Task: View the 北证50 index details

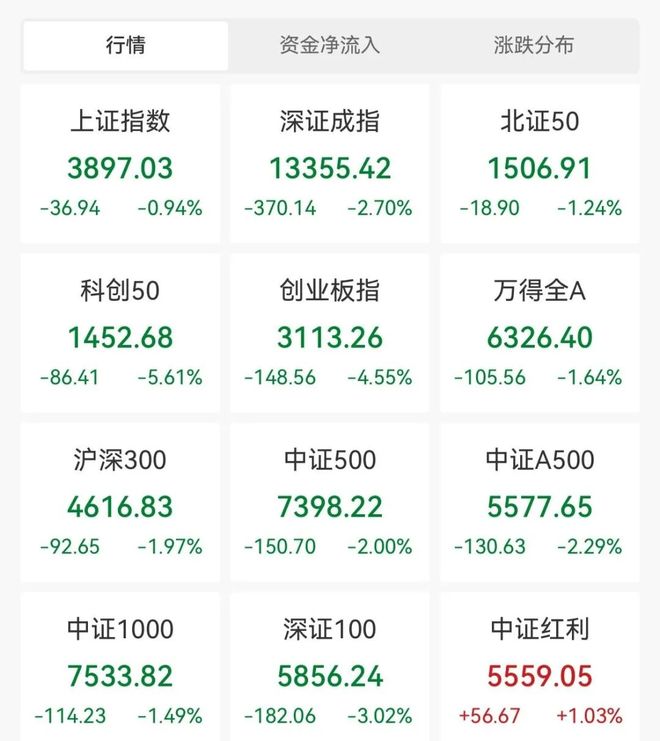Action: point(540,164)
